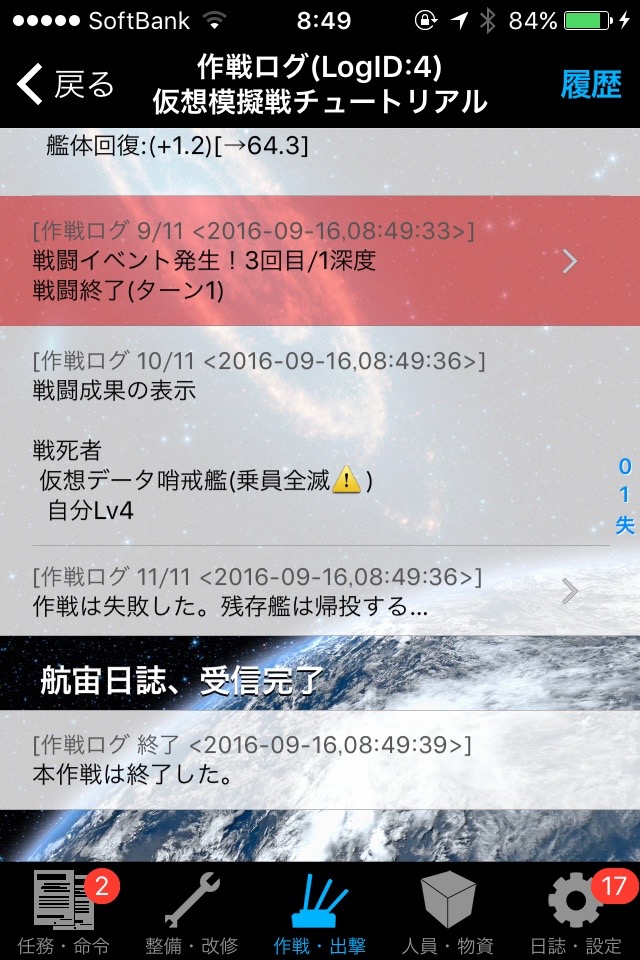Open the 履歴 history
The height and width of the screenshot is (960, 640).
click(591, 85)
